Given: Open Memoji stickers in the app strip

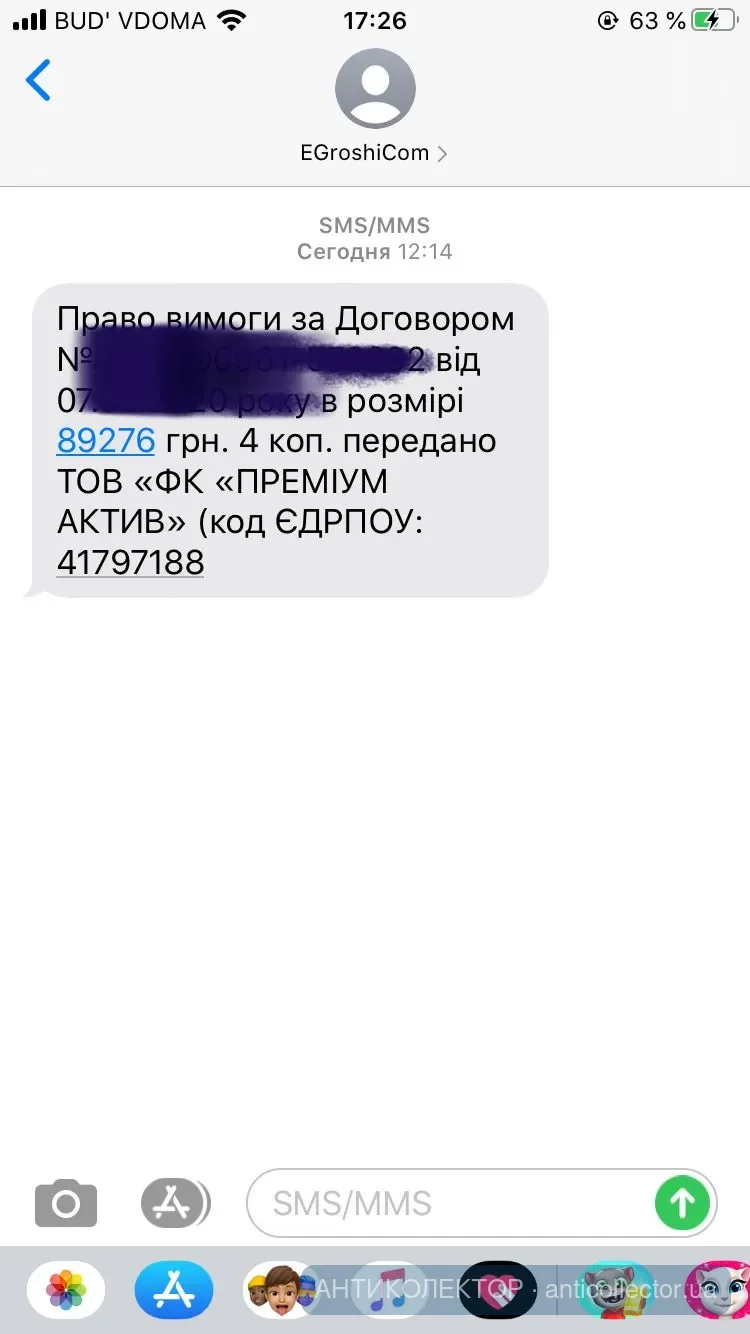Looking at the screenshot, I should pos(281,1291).
